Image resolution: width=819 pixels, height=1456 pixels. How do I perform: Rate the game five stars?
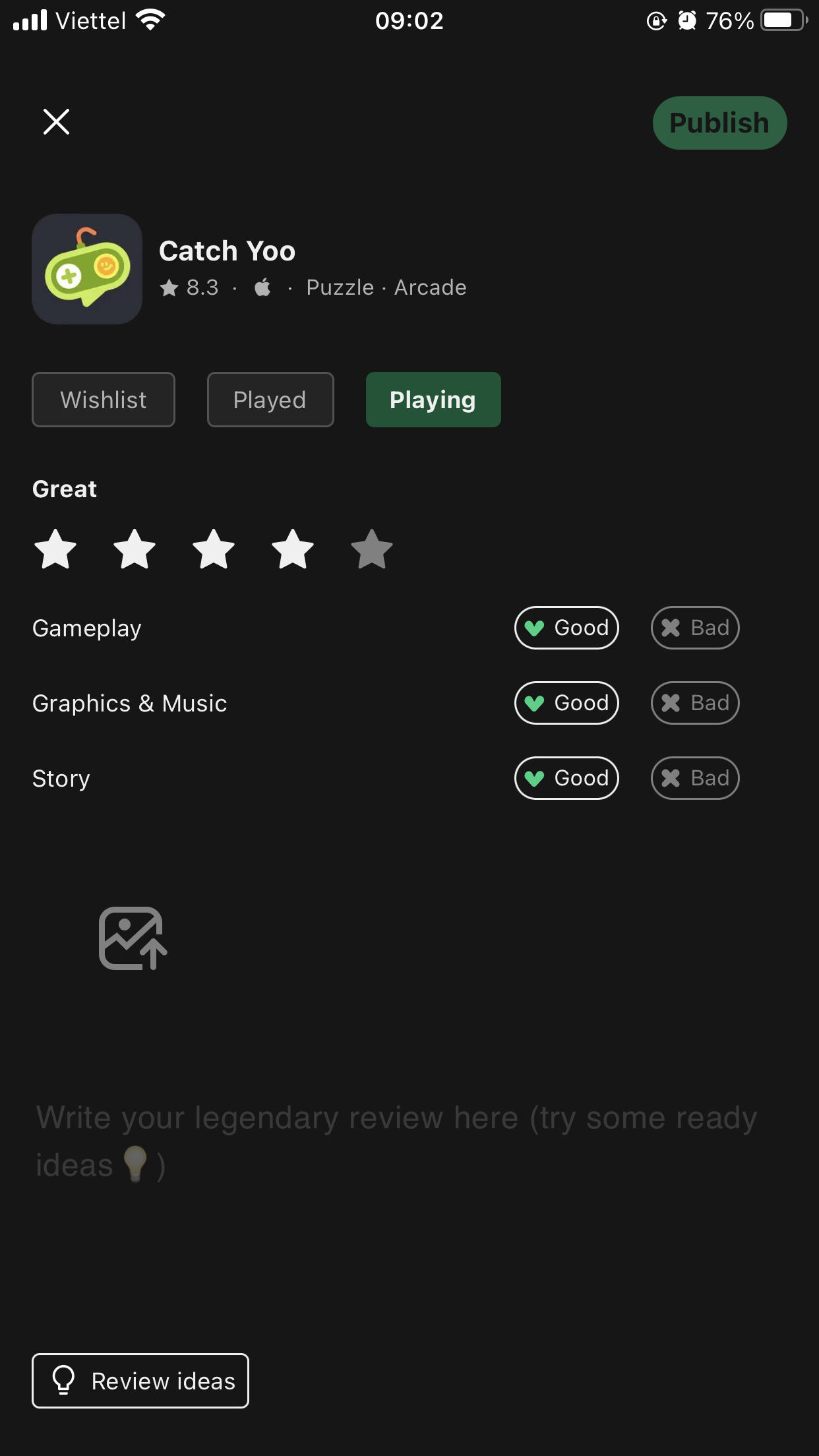pyautogui.click(x=372, y=549)
